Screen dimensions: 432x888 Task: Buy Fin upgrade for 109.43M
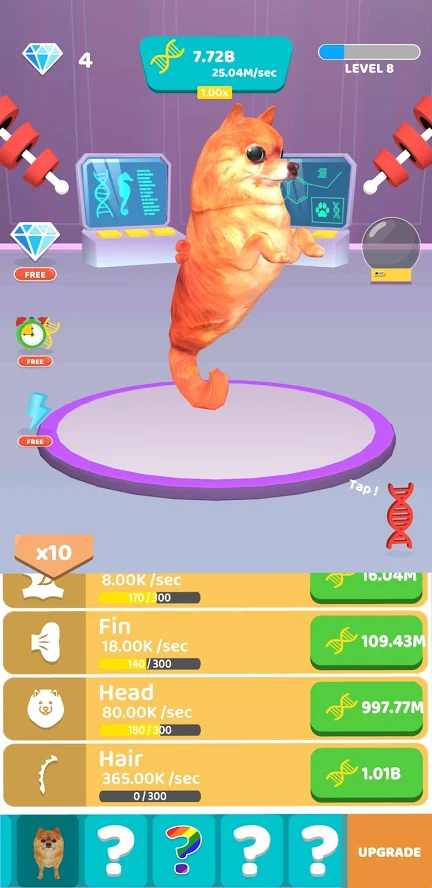366,642
